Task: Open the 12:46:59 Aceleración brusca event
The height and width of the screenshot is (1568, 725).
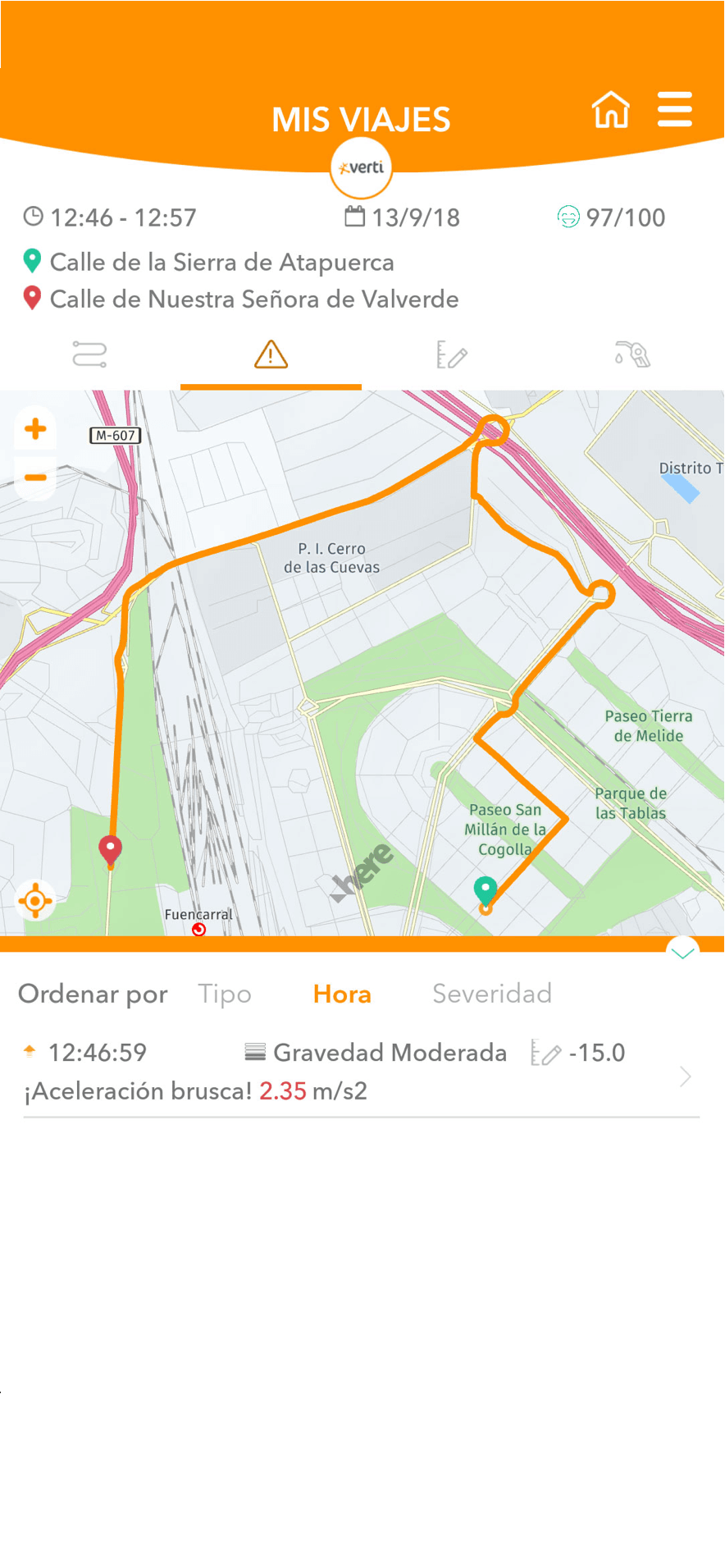Action: tap(361, 1072)
